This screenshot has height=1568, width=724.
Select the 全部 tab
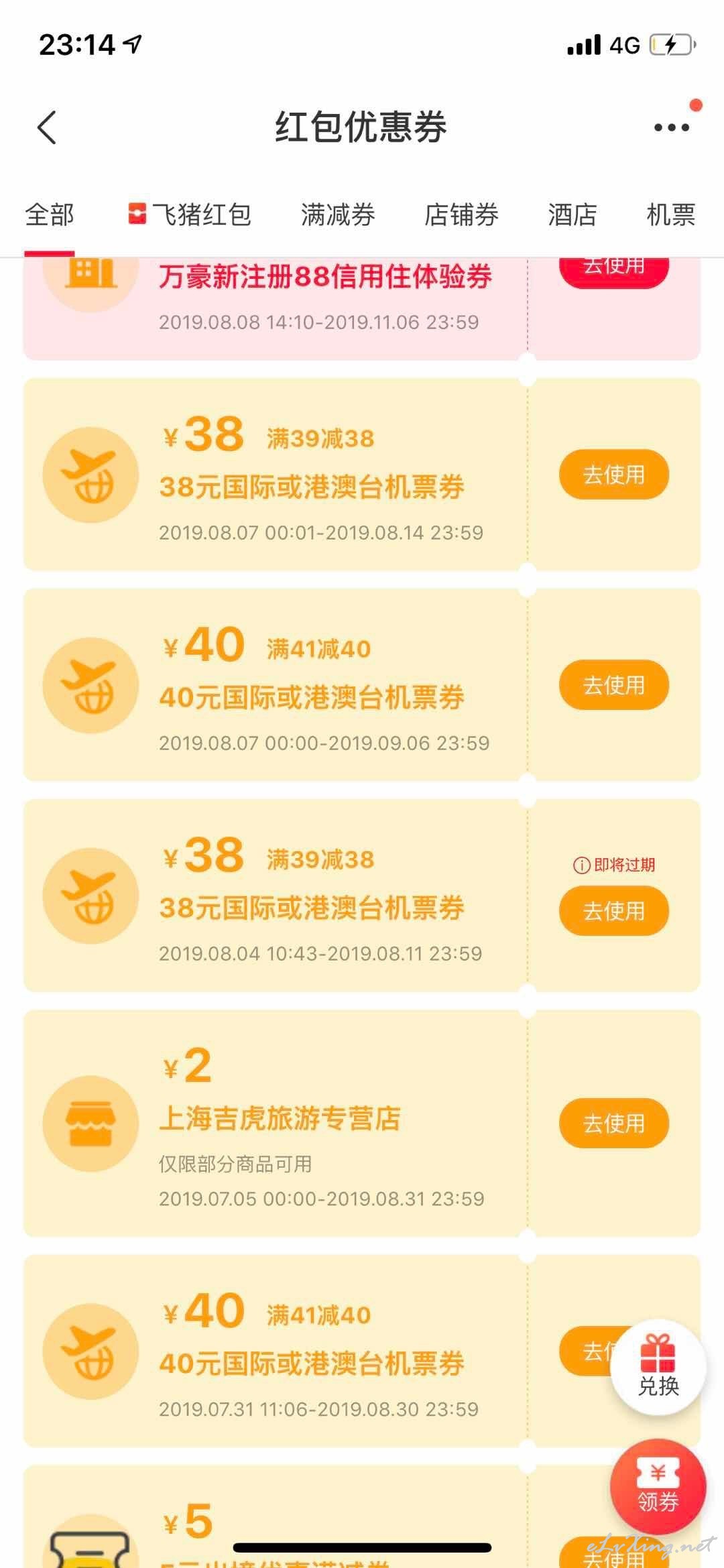50,215
